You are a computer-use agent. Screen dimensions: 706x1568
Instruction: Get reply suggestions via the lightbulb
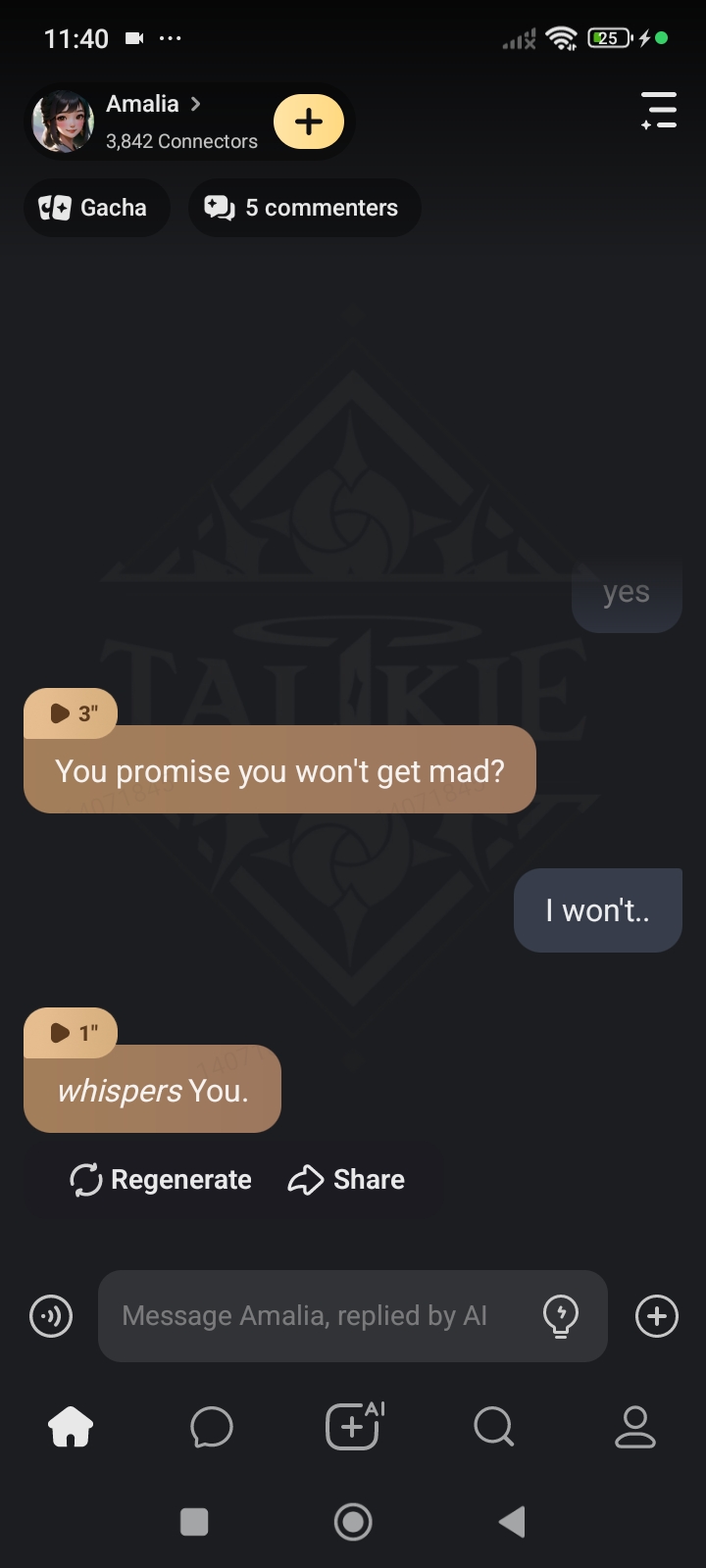(561, 1316)
